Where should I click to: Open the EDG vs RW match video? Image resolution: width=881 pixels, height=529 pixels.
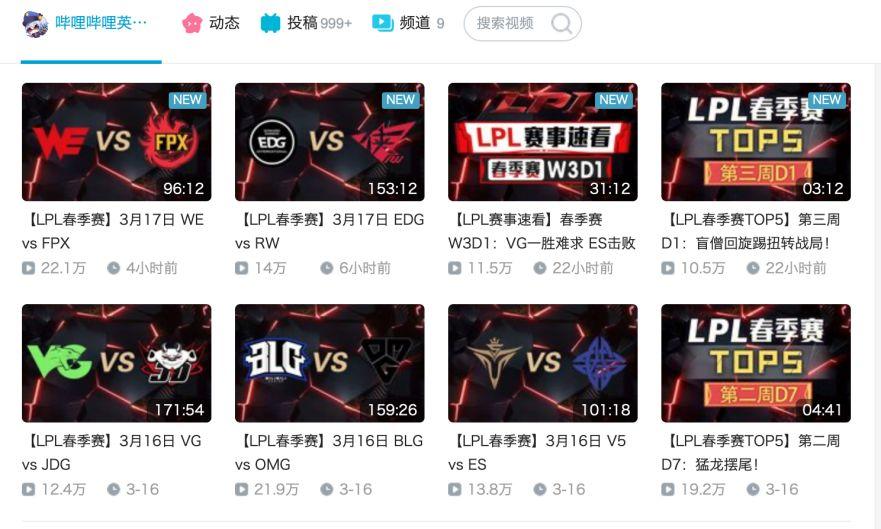[x=329, y=142]
